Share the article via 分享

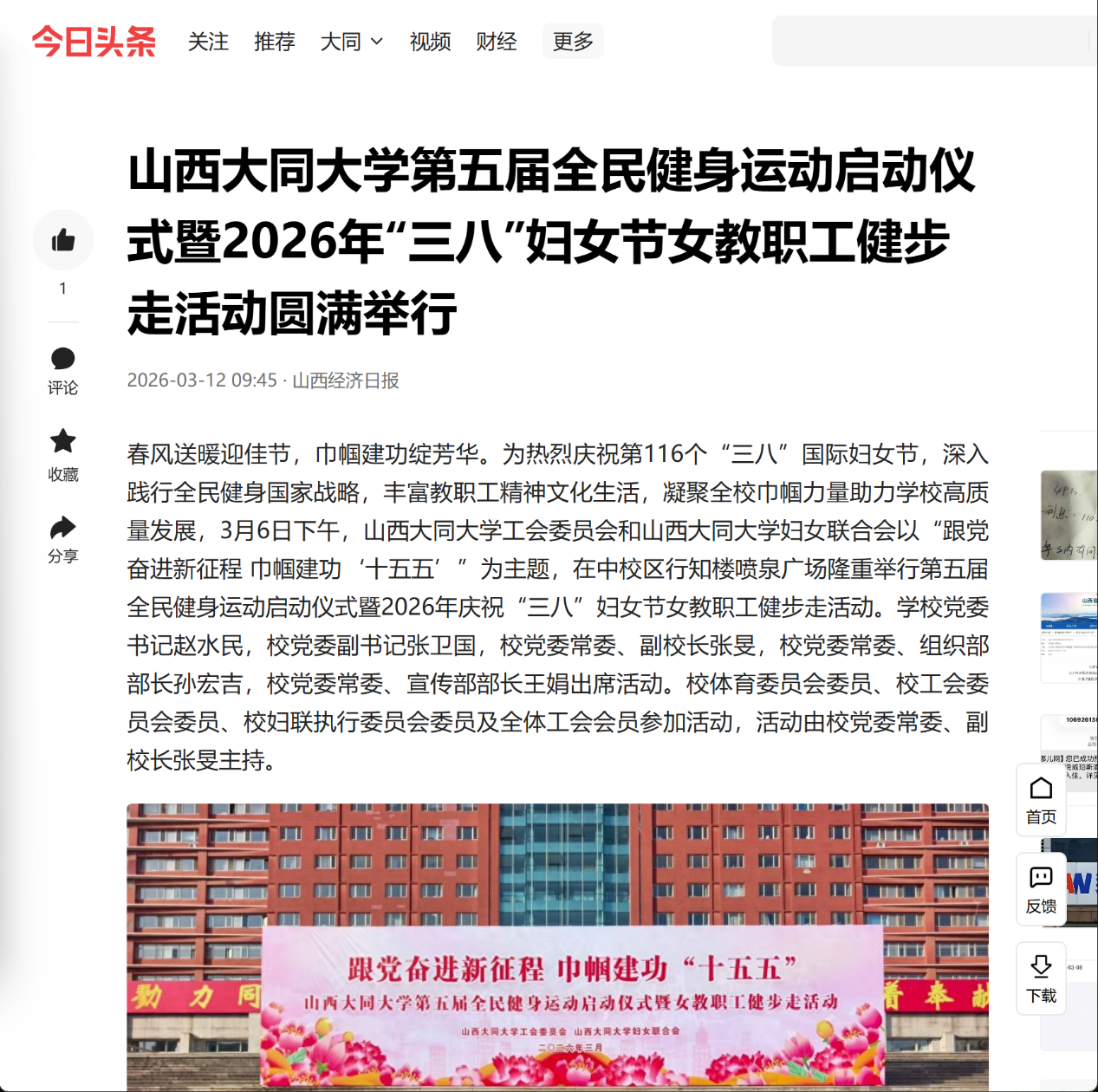pyautogui.click(x=63, y=537)
